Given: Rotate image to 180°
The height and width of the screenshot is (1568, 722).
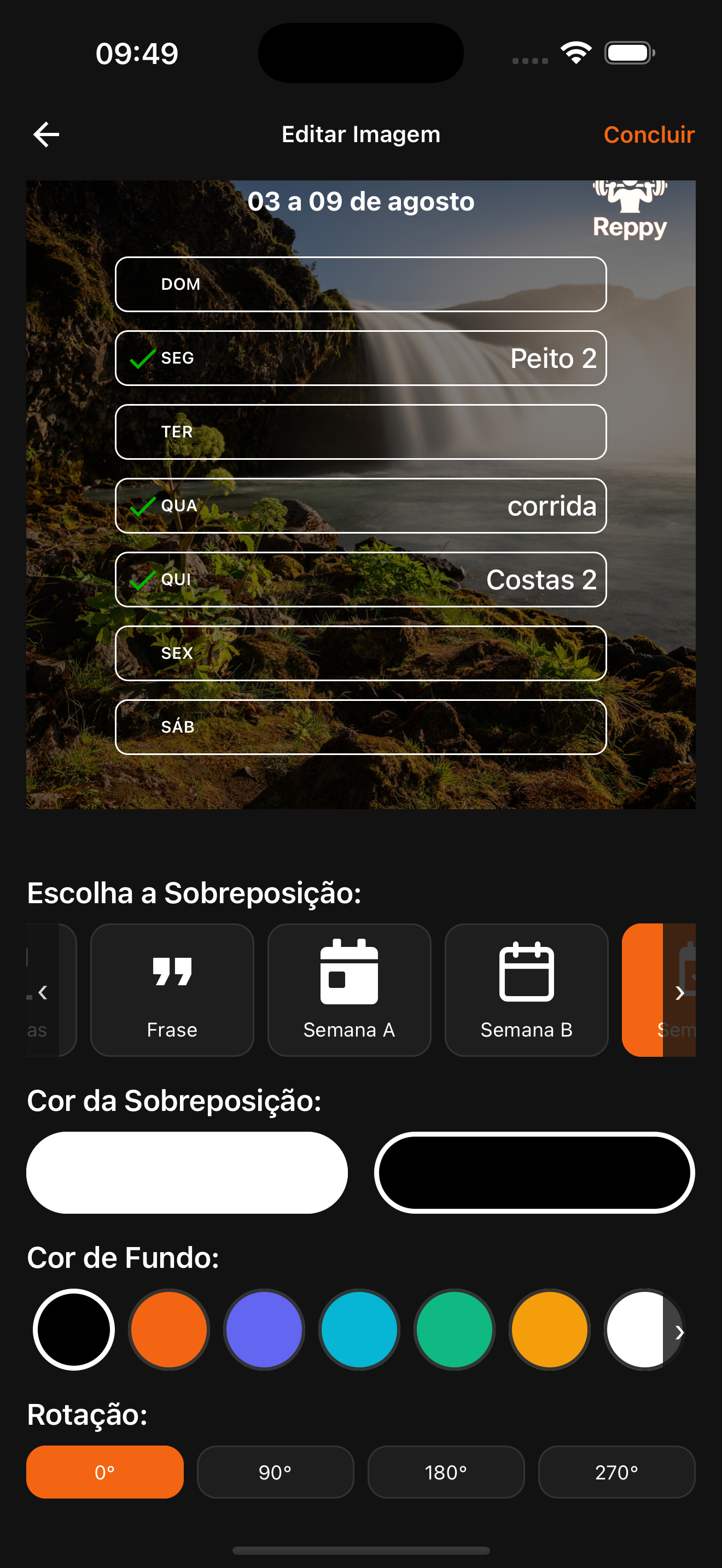Looking at the screenshot, I should tap(446, 1472).
